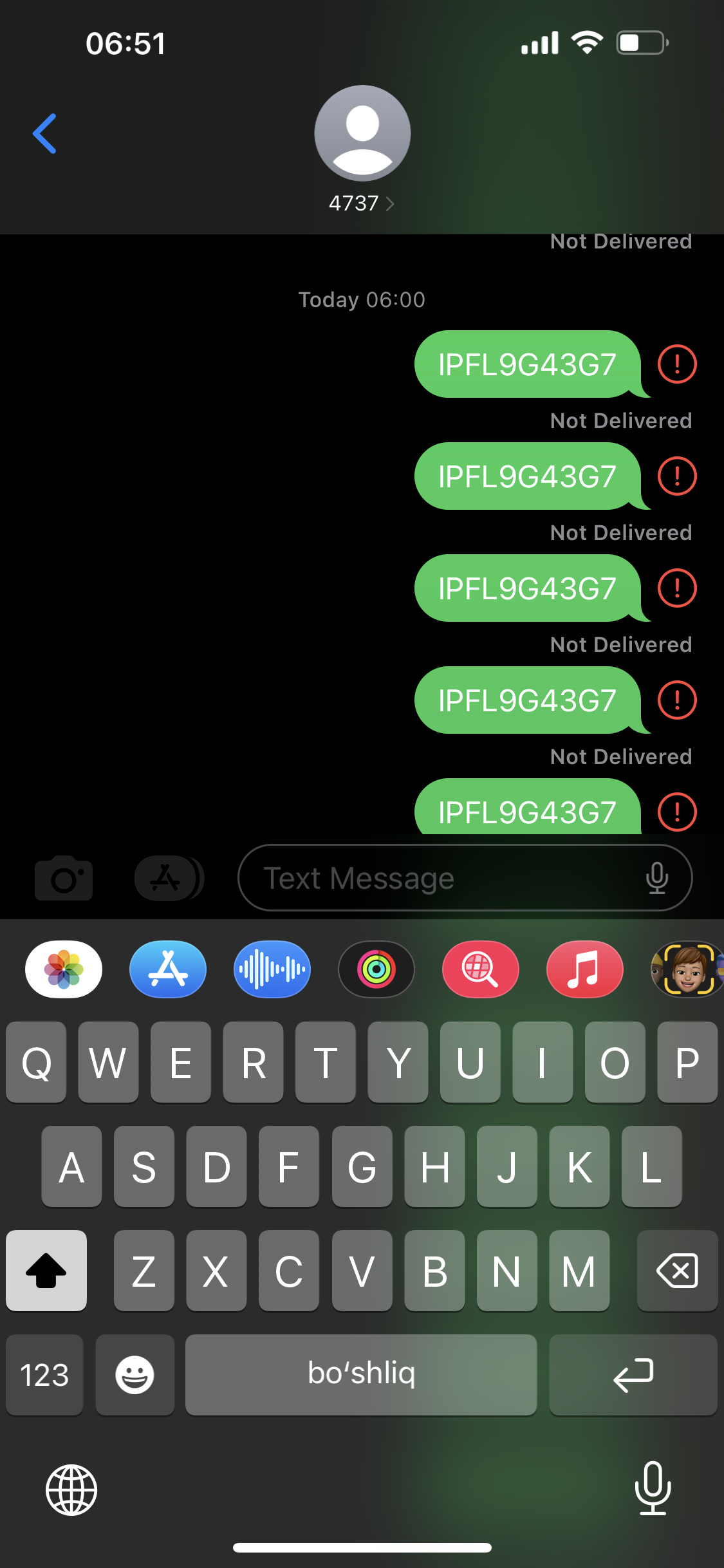Open the Photos app in the app strip
Image resolution: width=724 pixels, height=1568 pixels.
coord(64,969)
